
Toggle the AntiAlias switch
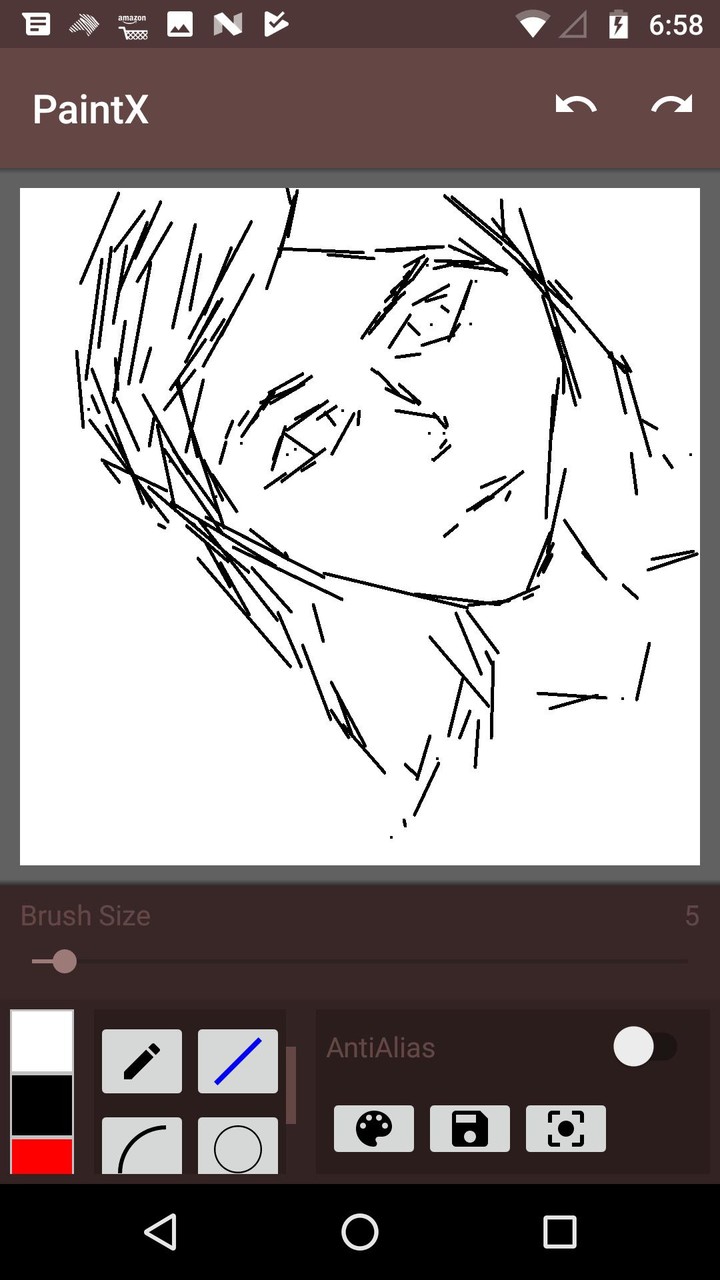click(645, 1048)
